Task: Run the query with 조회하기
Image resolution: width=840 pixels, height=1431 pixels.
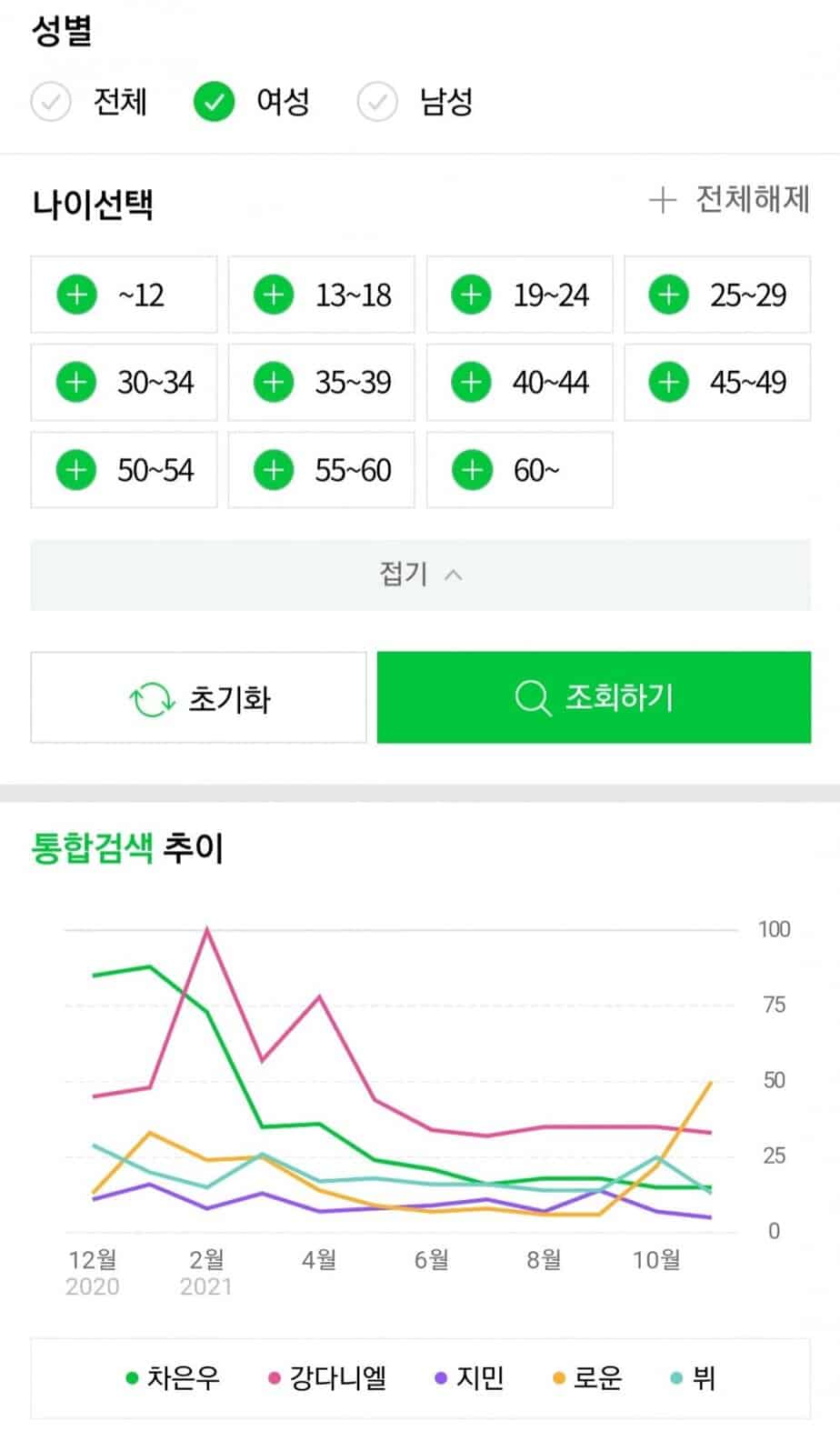Action: [594, 697]
